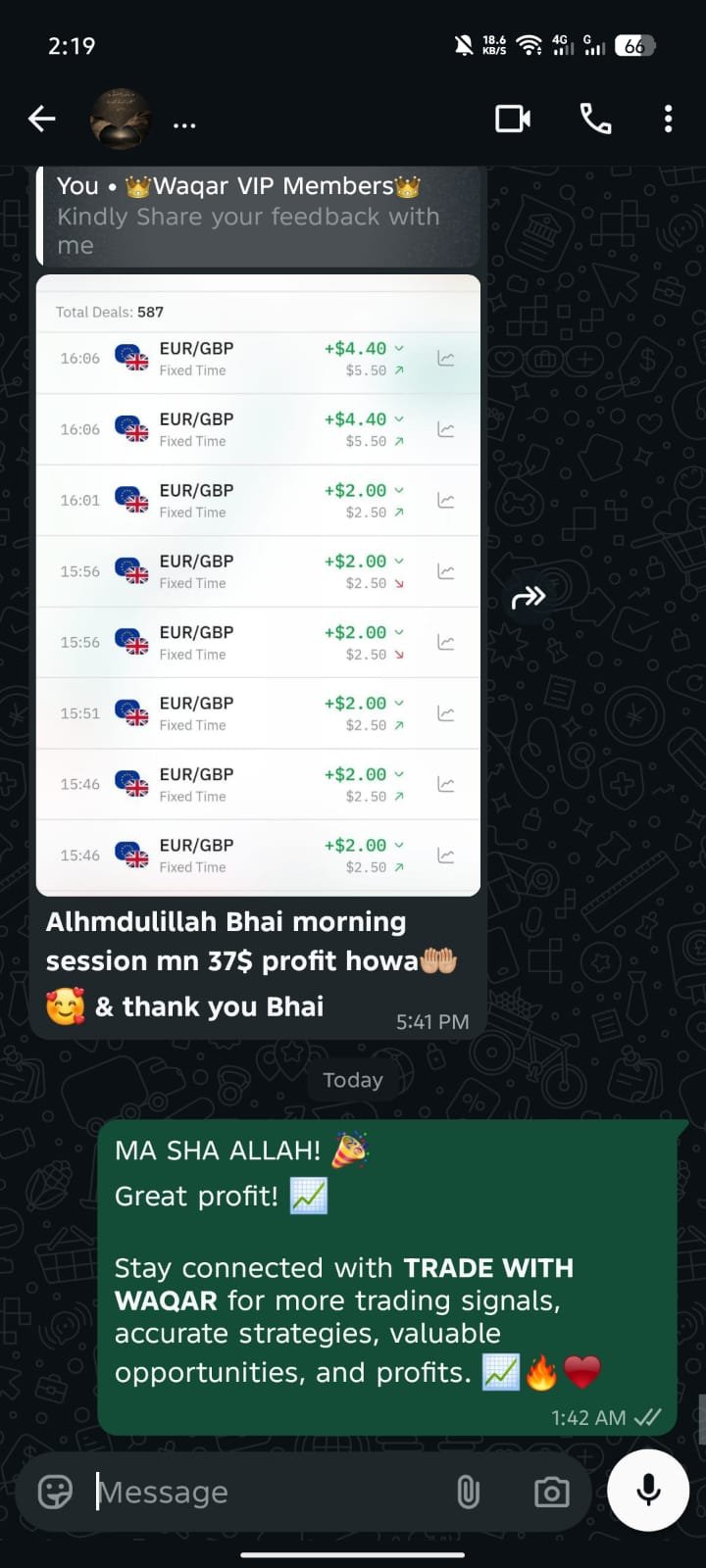Open the overflow menu
This screenshot has height=1568, width=706.
coord(668,120)
